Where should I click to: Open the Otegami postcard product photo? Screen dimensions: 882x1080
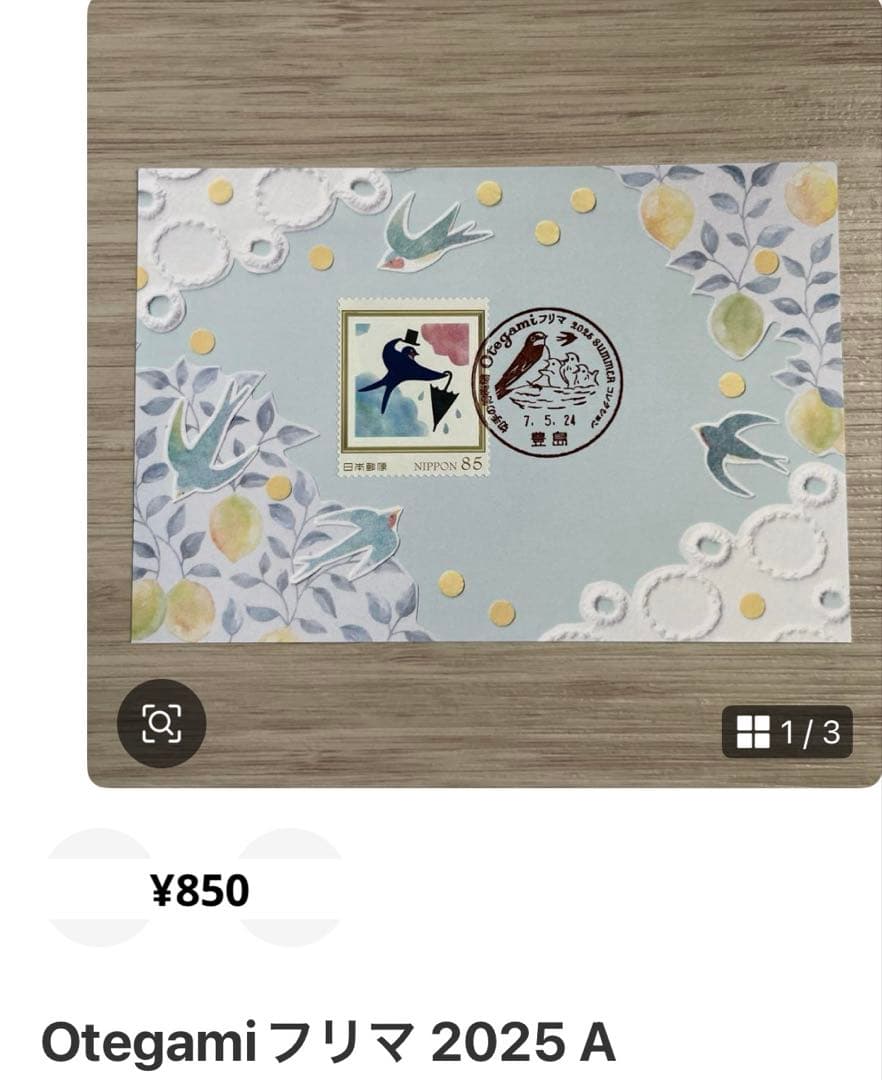click(x=490, y=400)
